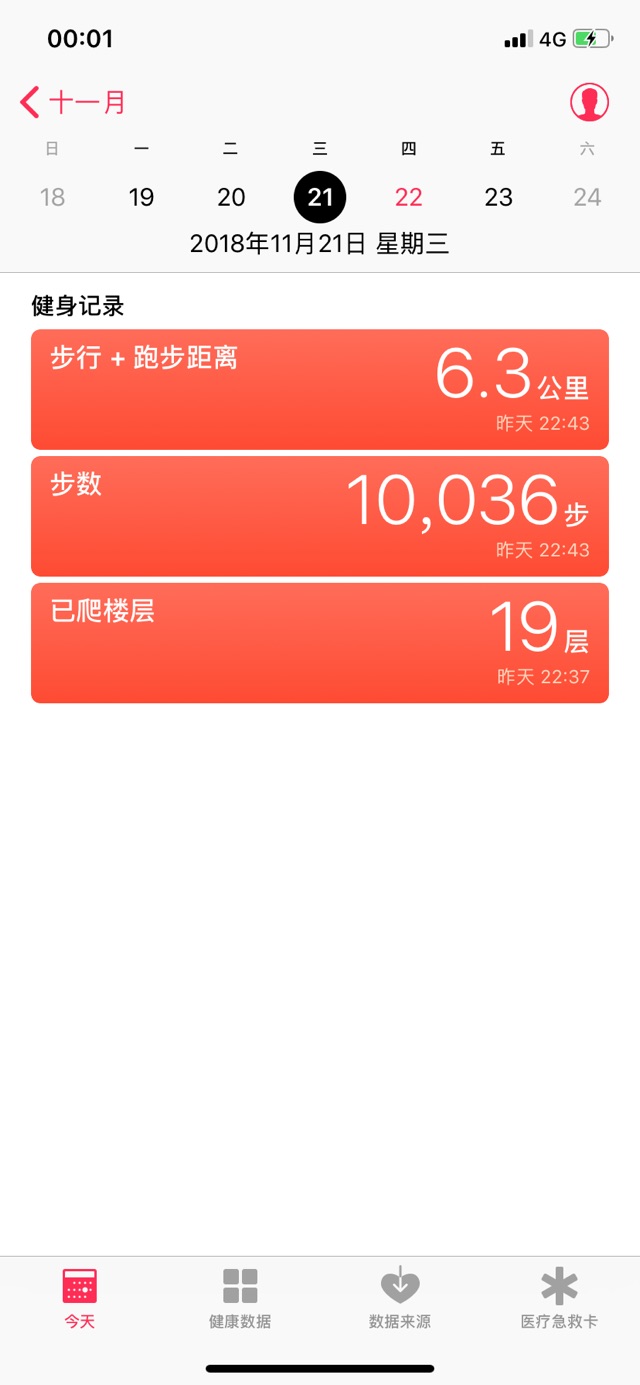Open 步行 + 跑步距离 card
The image size is (640, 1385).
tap(320, 389)
